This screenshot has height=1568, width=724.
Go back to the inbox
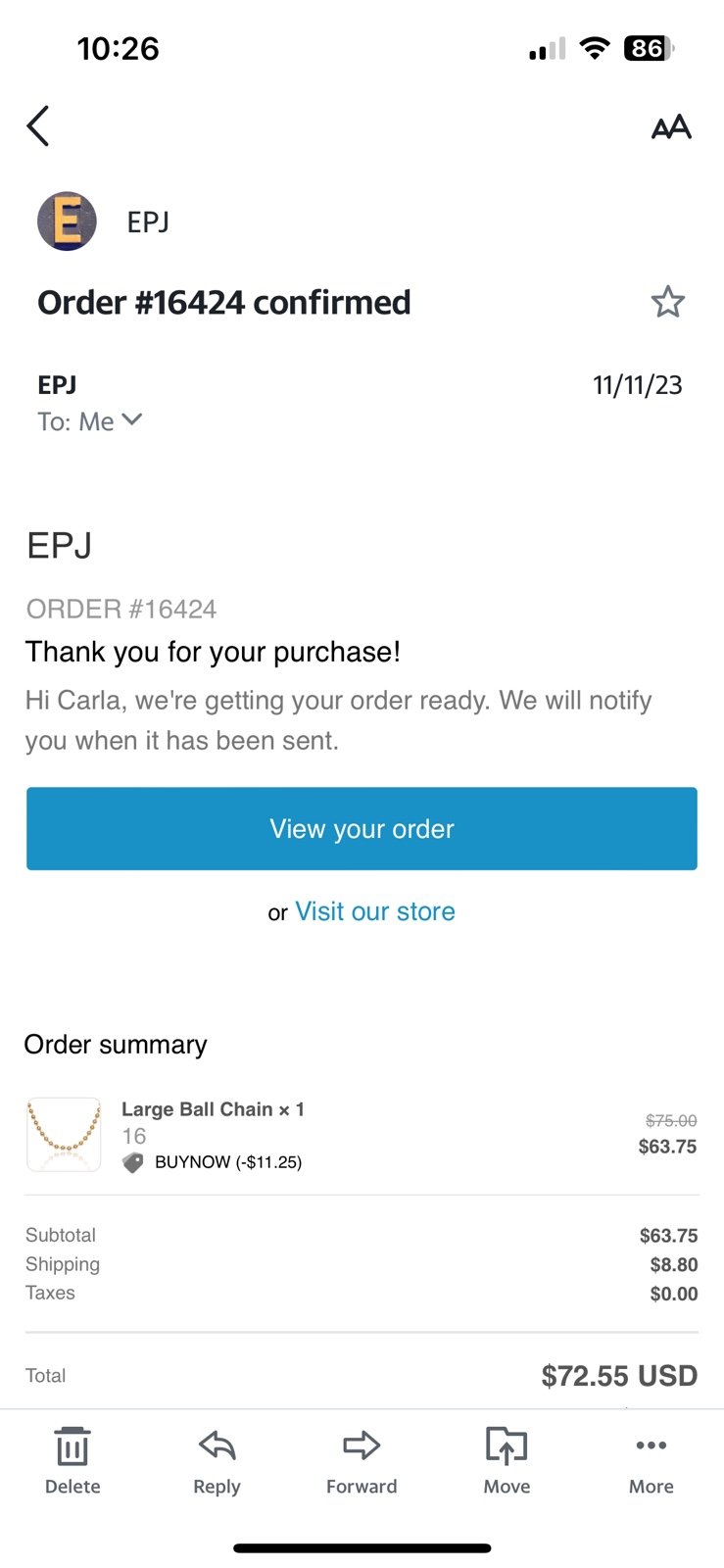pyautogui.click(x=38, y=126)
